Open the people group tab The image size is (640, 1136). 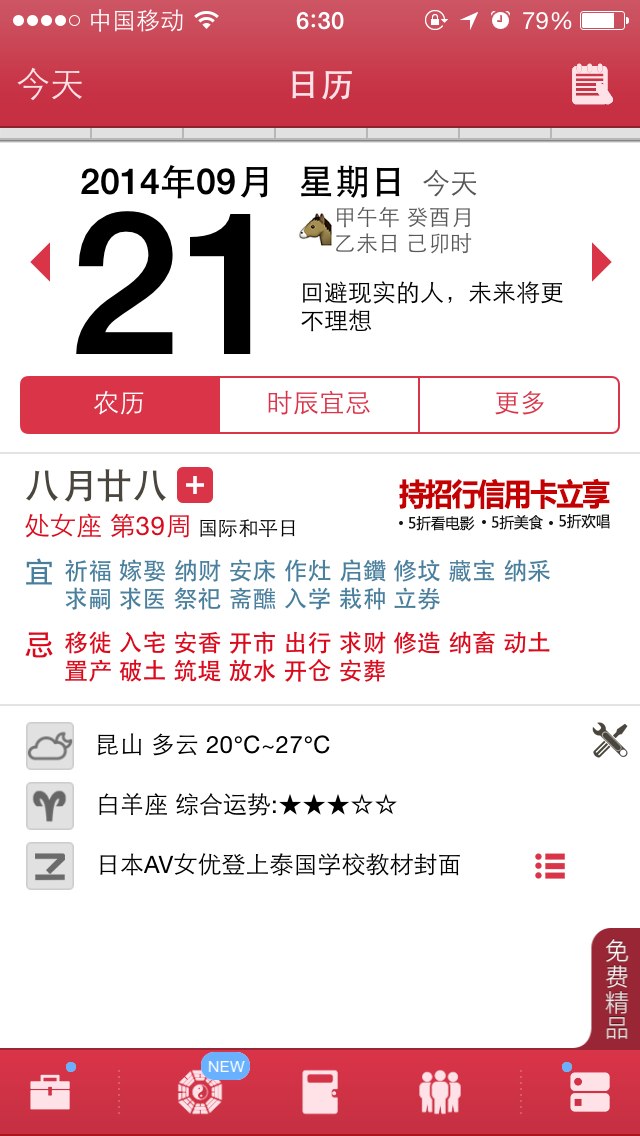438,1092
